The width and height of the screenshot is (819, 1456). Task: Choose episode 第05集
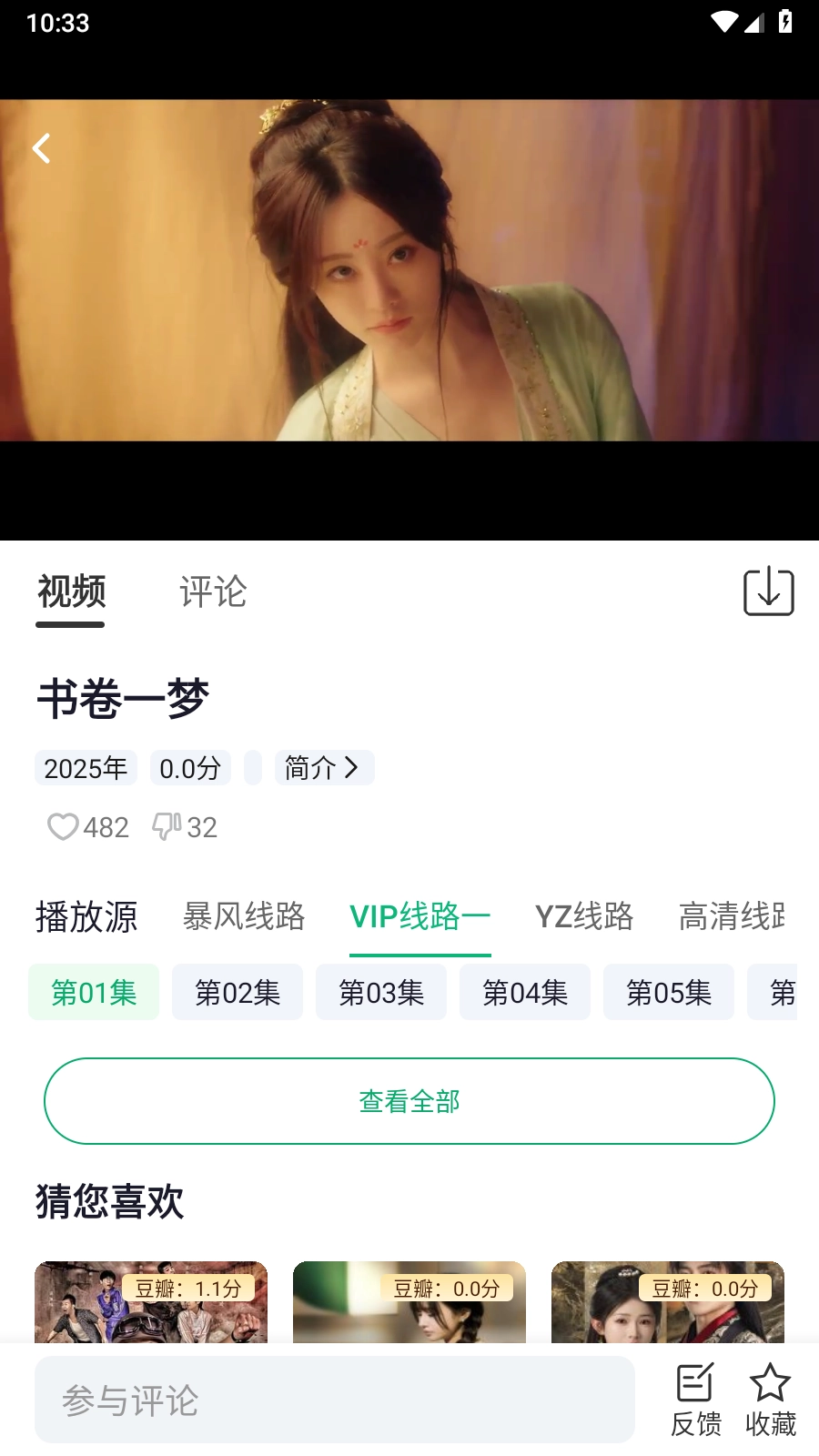click(x=669, y=992)
